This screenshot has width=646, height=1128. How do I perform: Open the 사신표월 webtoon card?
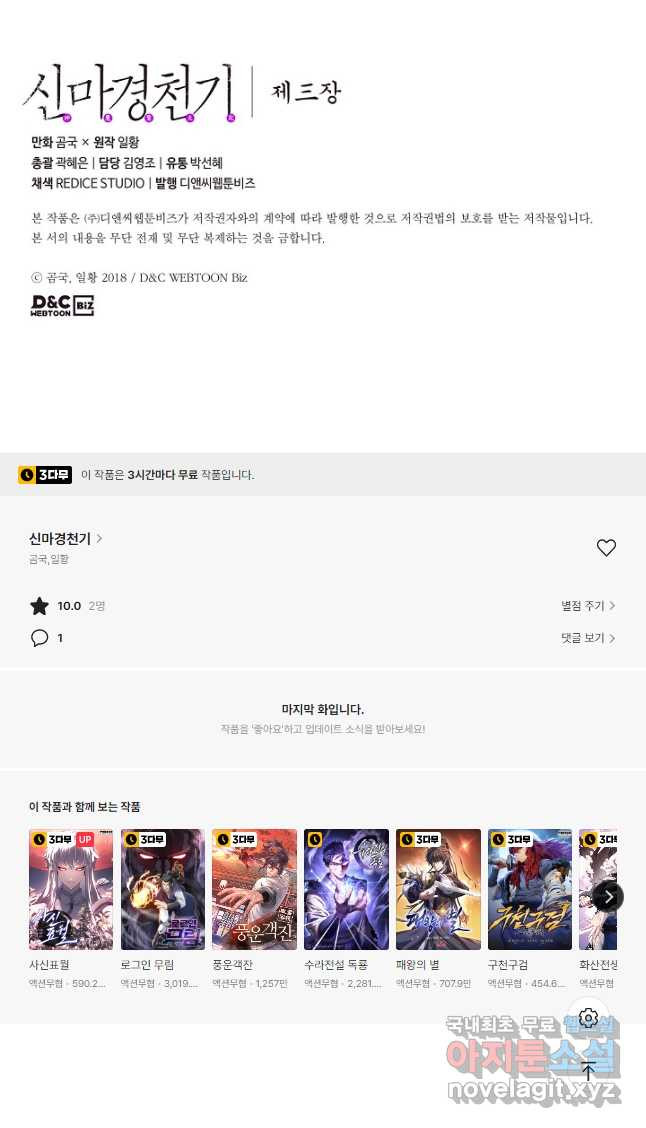tap(71, 889)
